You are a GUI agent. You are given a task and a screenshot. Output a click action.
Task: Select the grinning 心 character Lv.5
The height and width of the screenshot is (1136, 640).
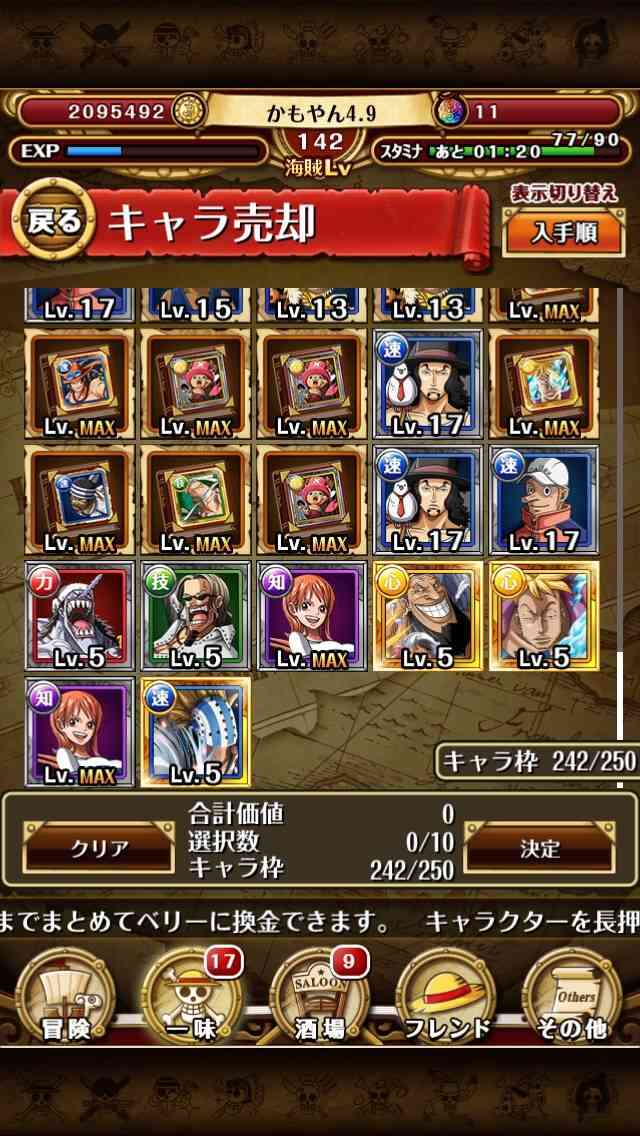coord(428,616)
